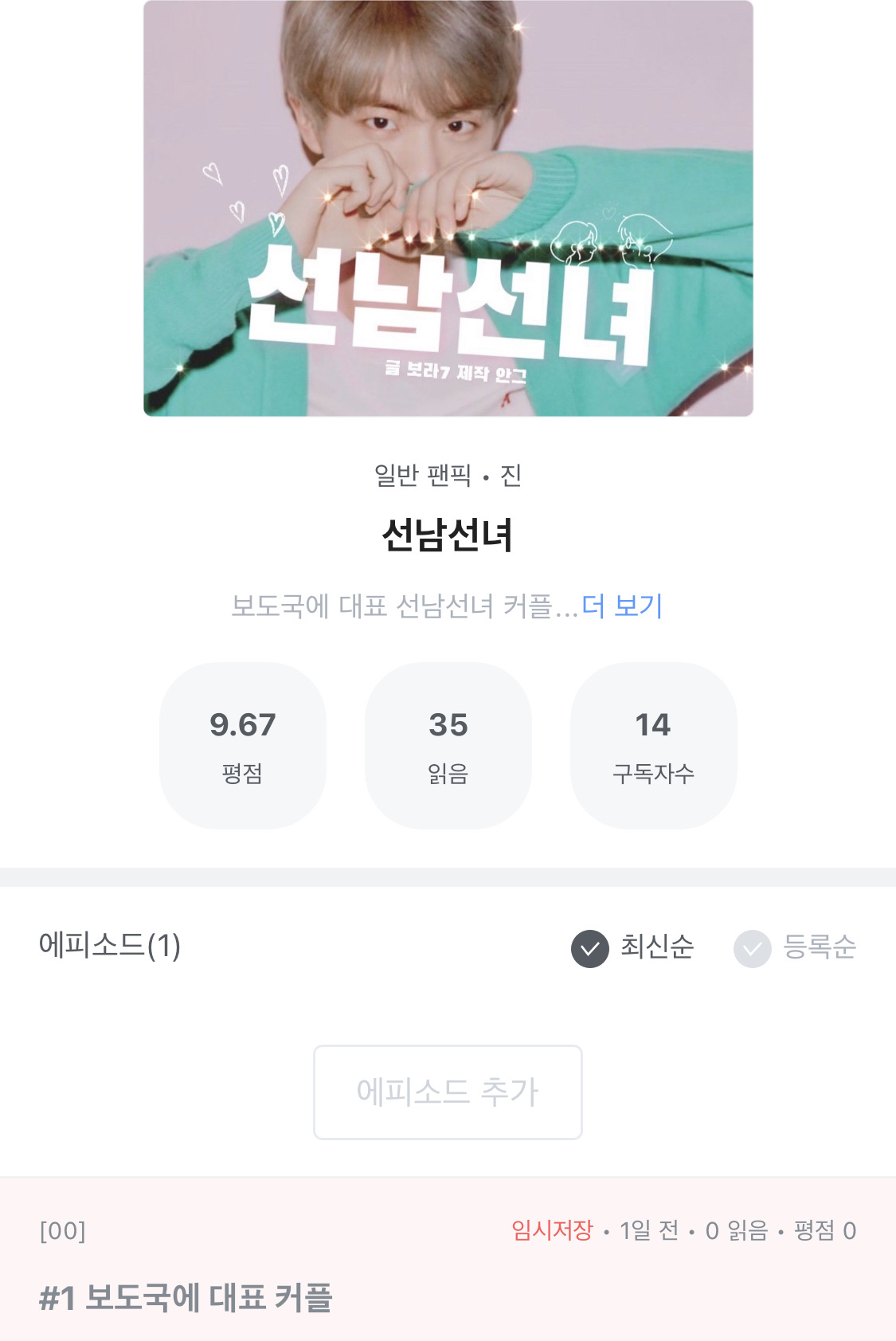The height and width of the screenshot is (1341, 896).
Task: Sort episodes by 최신순
Action: [x=633, y=947]
